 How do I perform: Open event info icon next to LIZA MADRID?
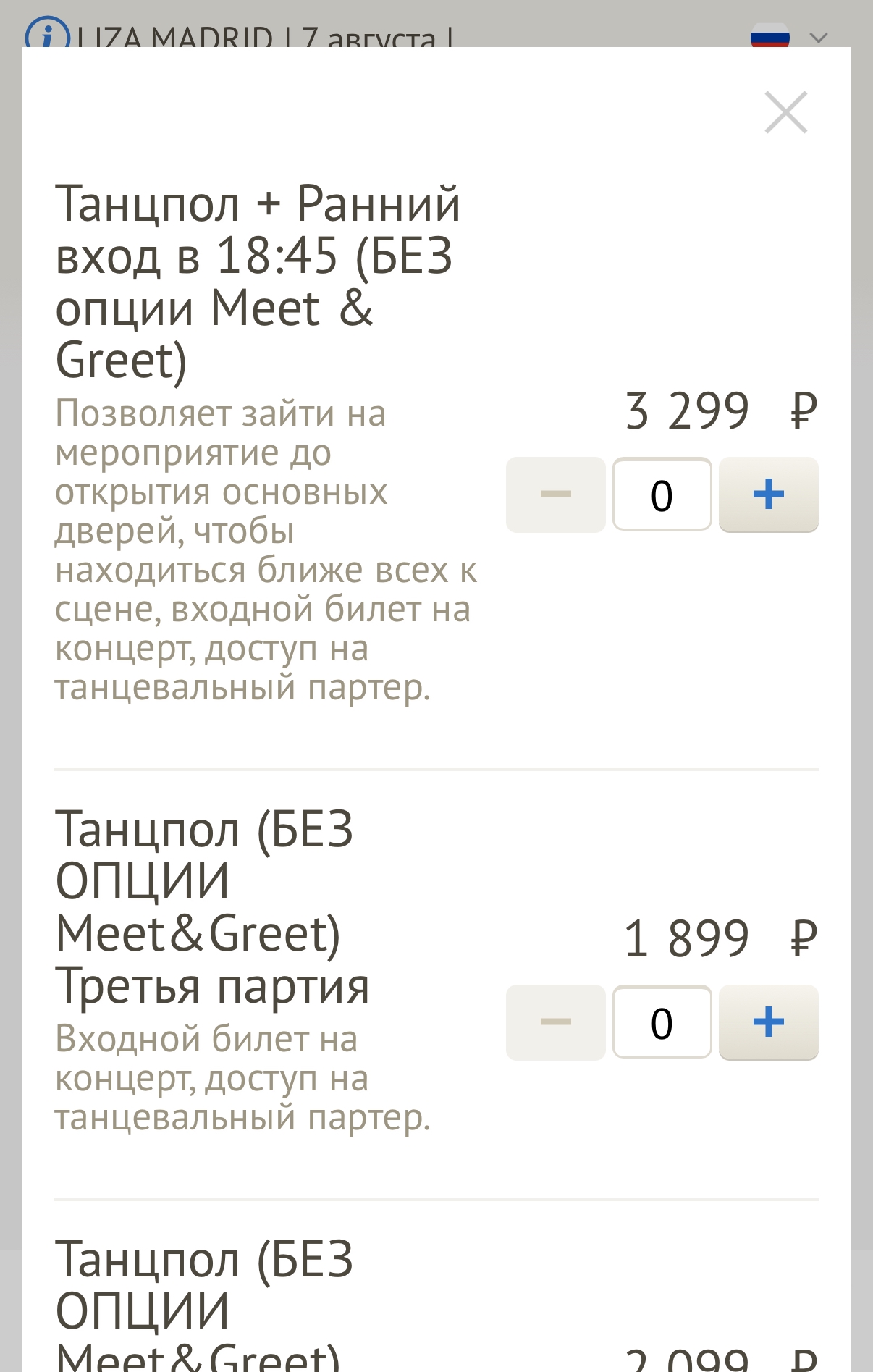47,33
